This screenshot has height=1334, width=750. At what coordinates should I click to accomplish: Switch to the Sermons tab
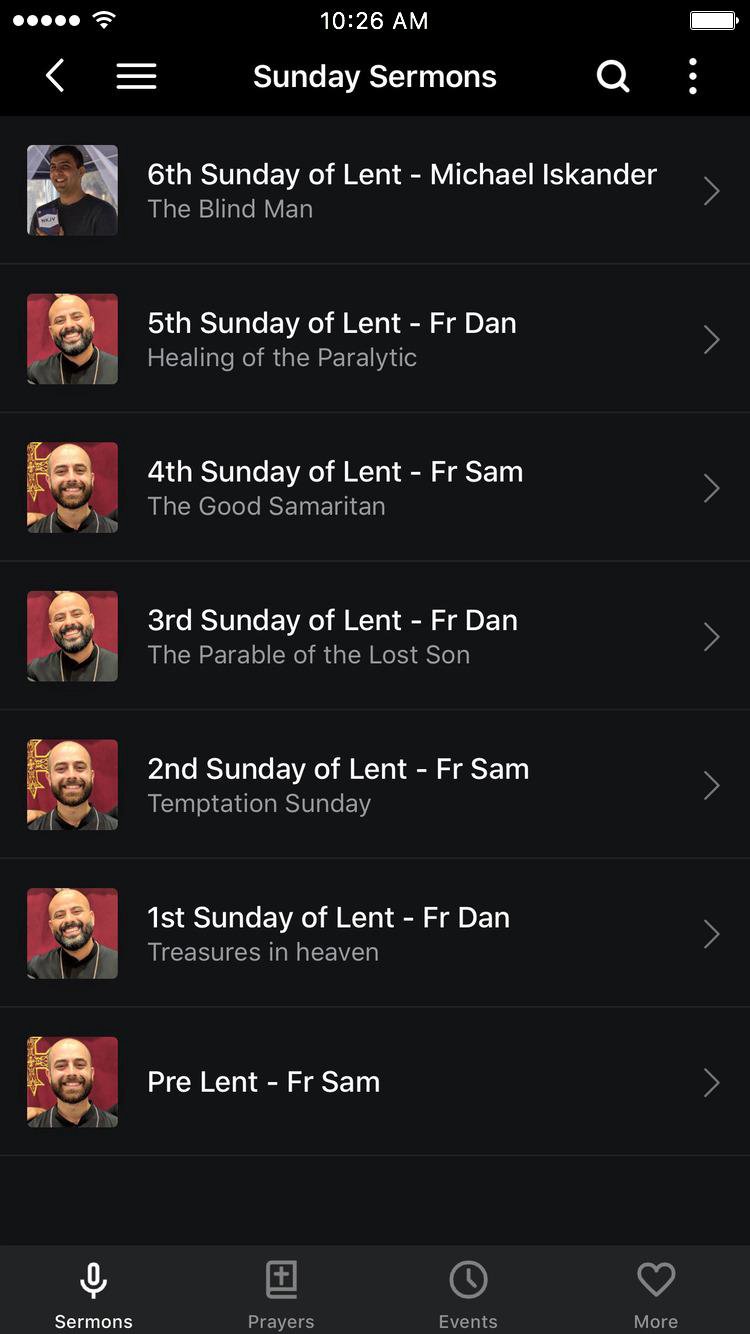click(x=94, y=1294)
